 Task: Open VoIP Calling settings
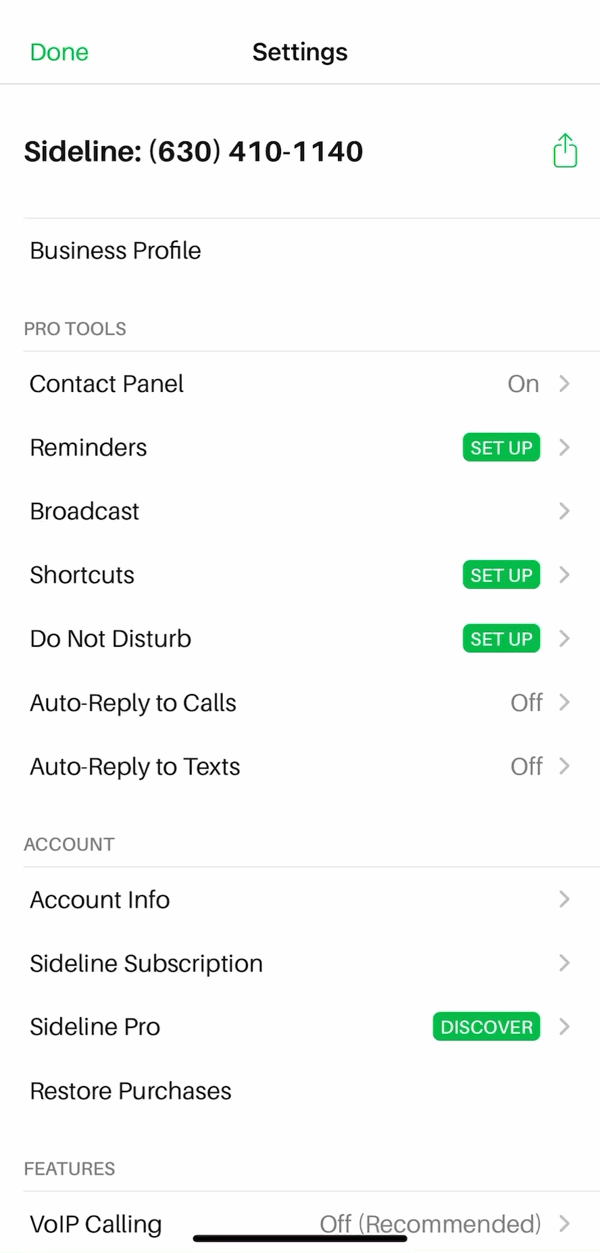point(300,1223)
